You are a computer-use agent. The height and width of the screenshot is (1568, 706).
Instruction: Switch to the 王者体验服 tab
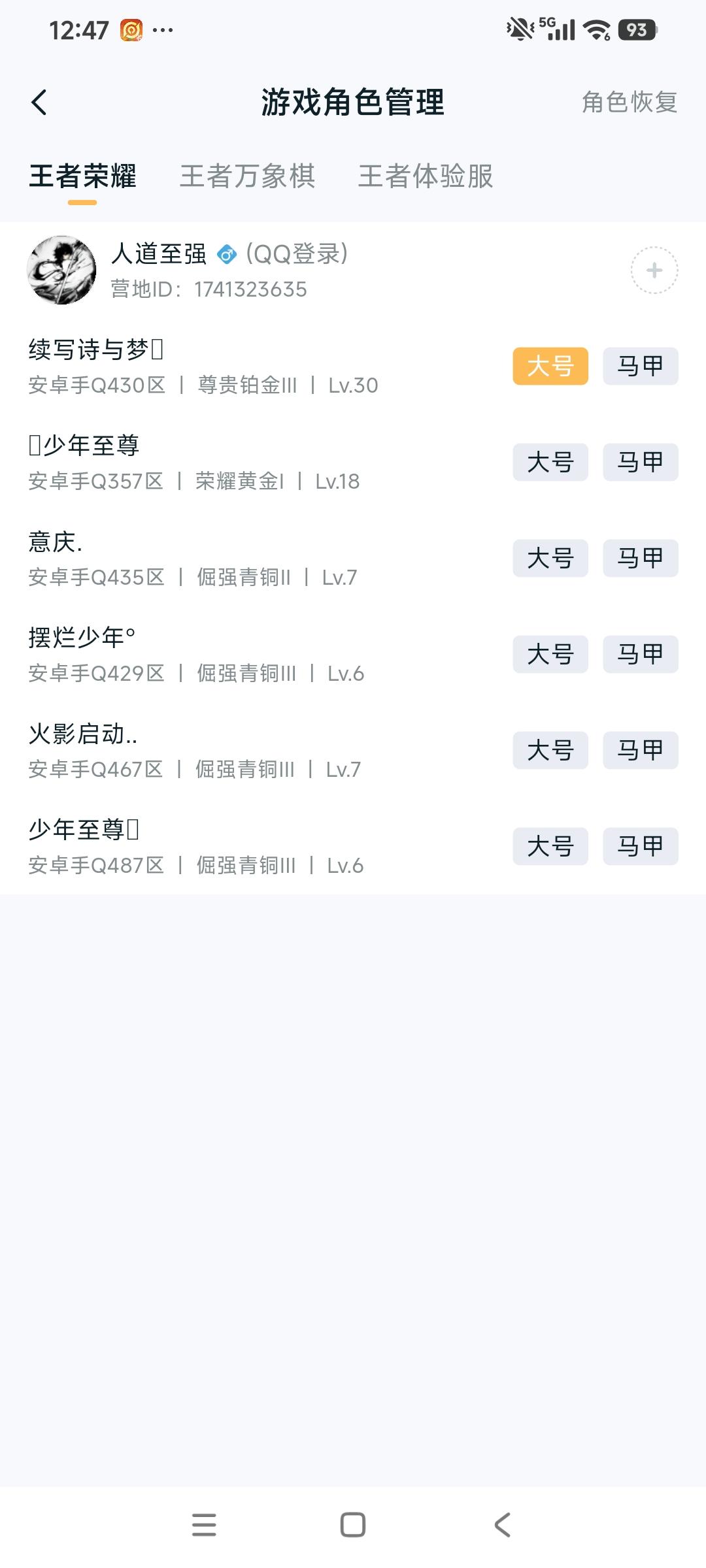(426, 176)
